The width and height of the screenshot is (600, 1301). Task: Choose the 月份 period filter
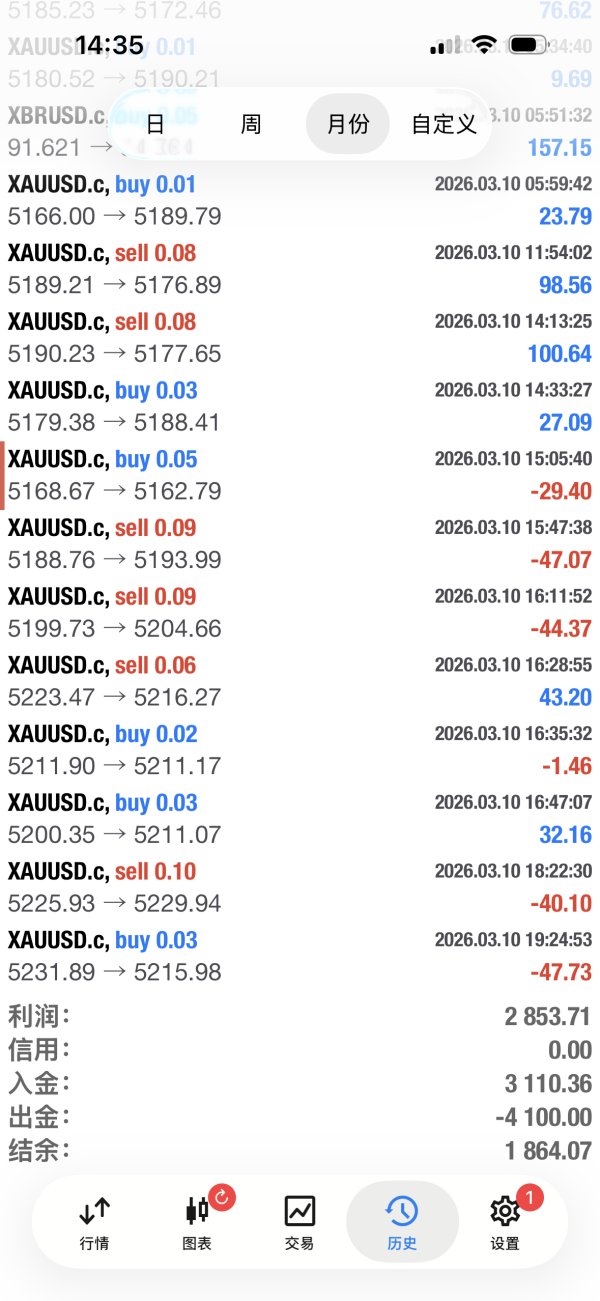[347, 124]
